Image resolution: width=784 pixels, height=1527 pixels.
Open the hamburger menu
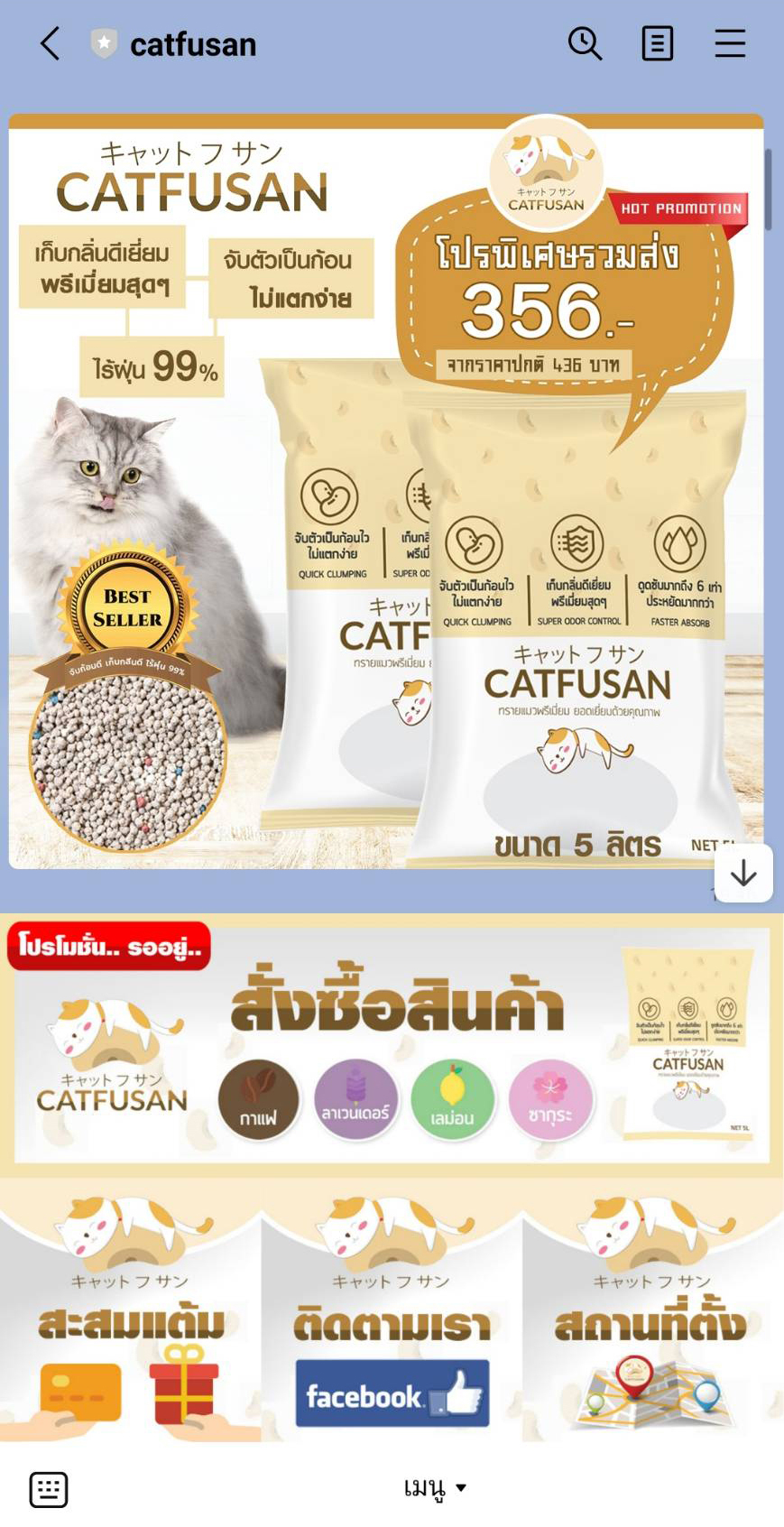point(729,43)
